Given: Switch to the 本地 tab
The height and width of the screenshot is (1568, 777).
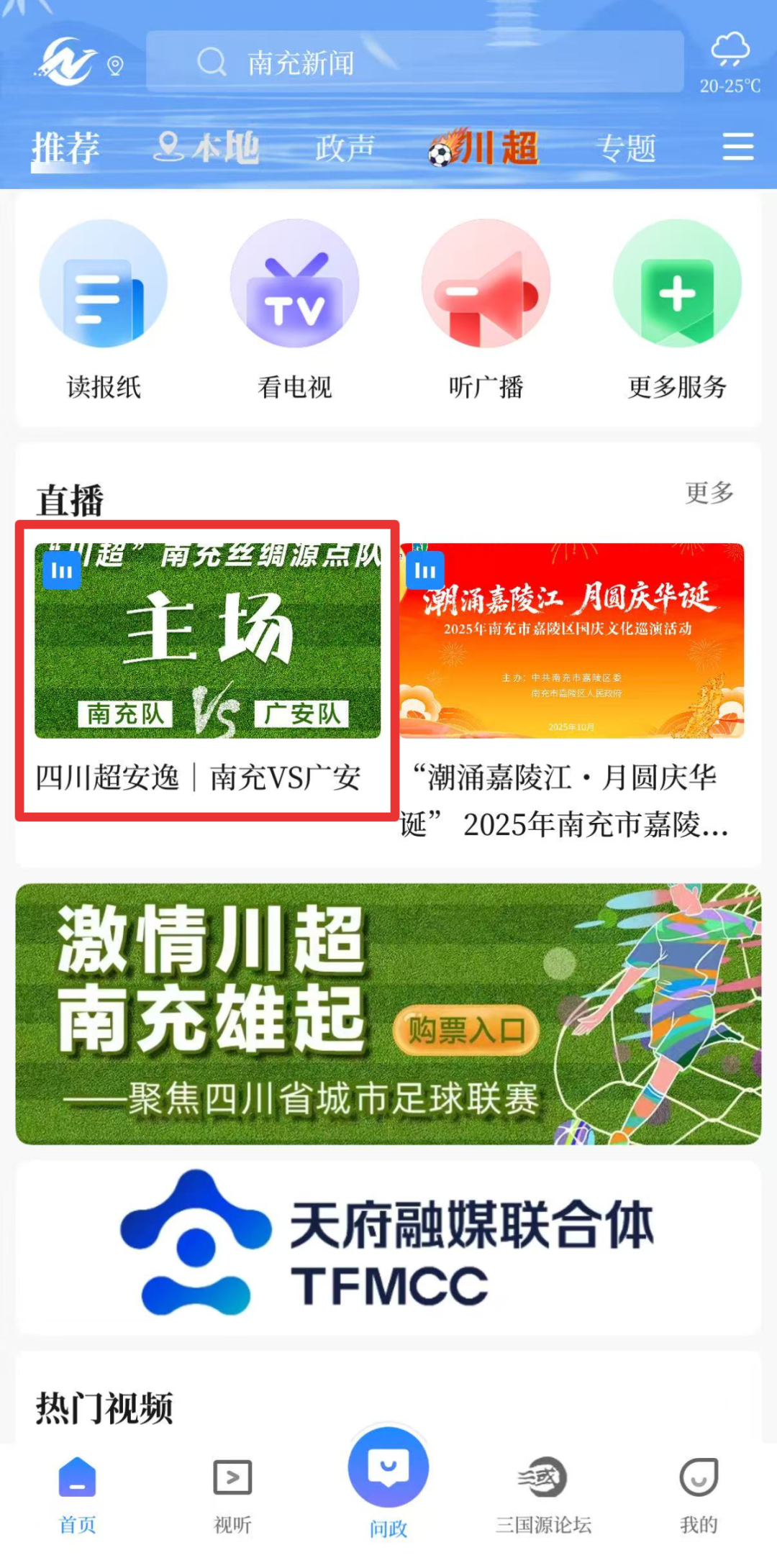Looking at the screenshot, I should 207,148.
